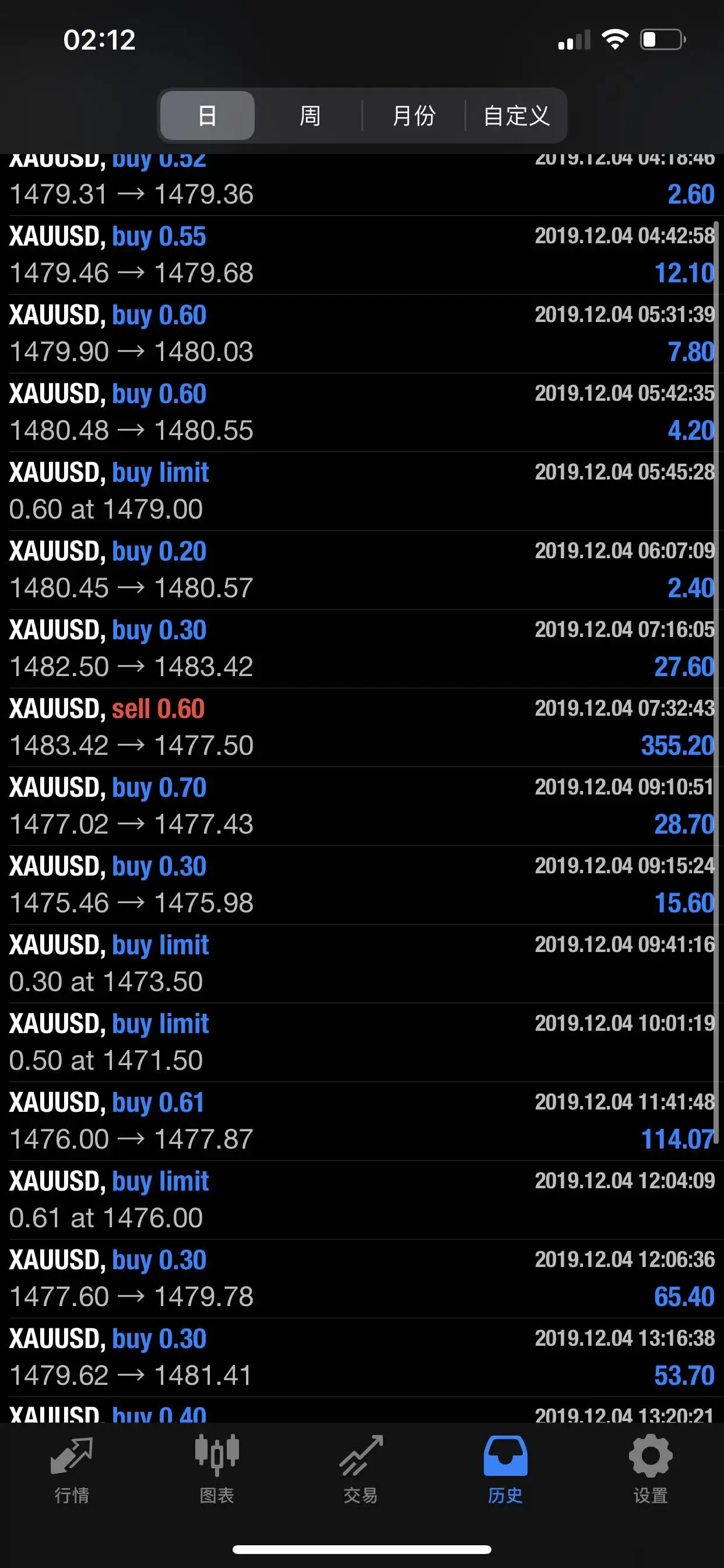Expand the buy 0.61 trade with 114.07 profit
Viewport: 724px width, 1568px height.
tap(362, 1121)
